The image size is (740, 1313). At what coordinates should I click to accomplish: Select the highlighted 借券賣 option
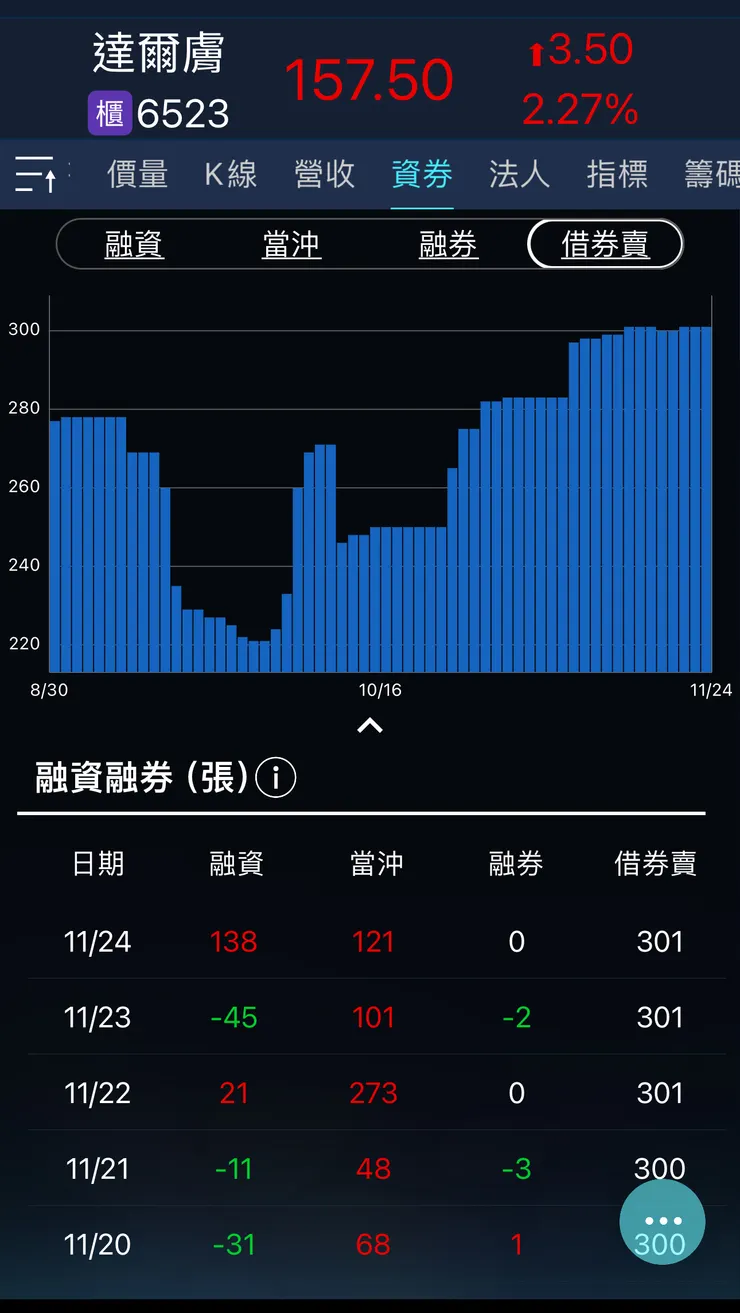coord(604,243)
